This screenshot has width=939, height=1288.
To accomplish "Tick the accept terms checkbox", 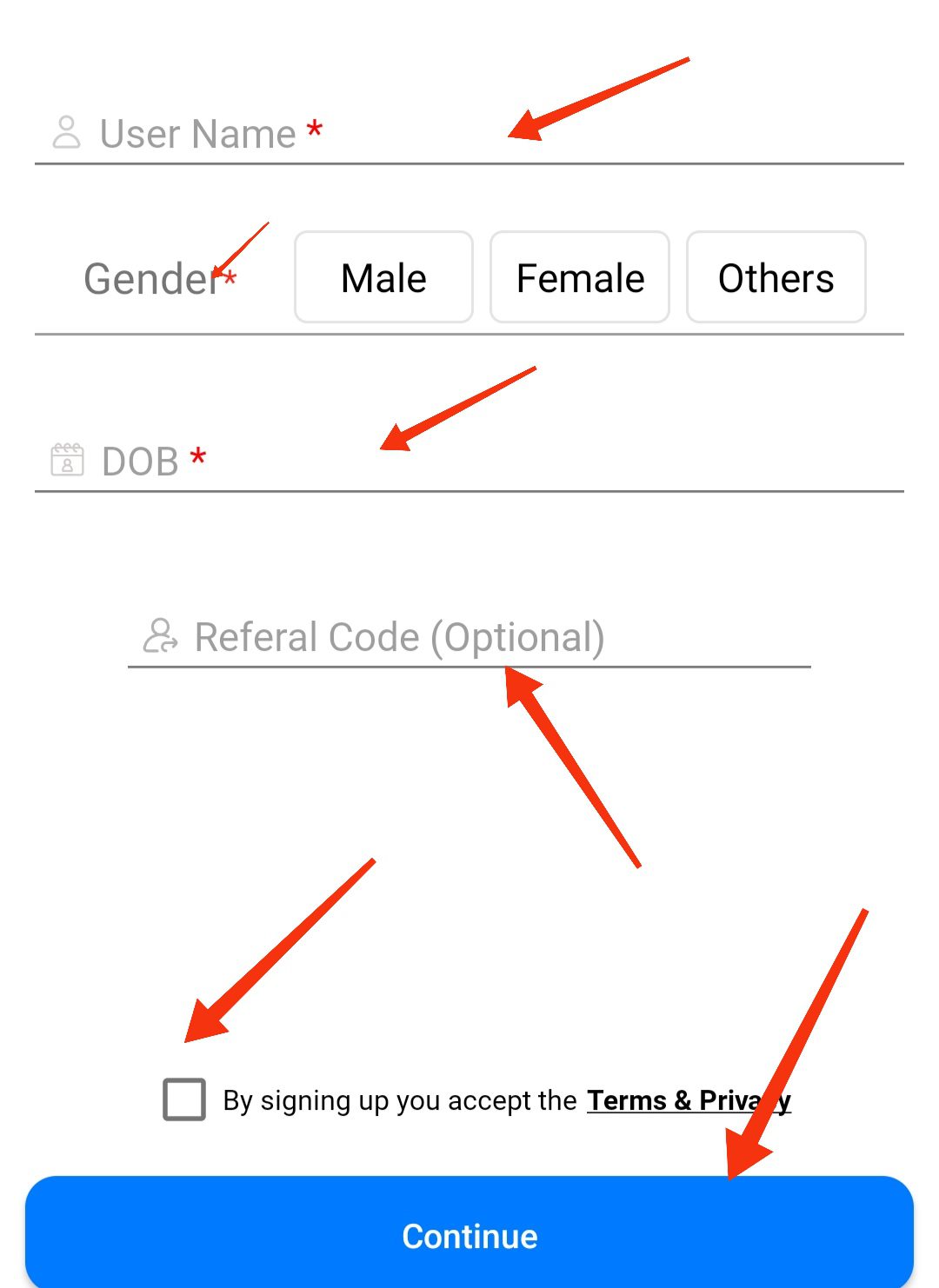I will coord(184,1099).
